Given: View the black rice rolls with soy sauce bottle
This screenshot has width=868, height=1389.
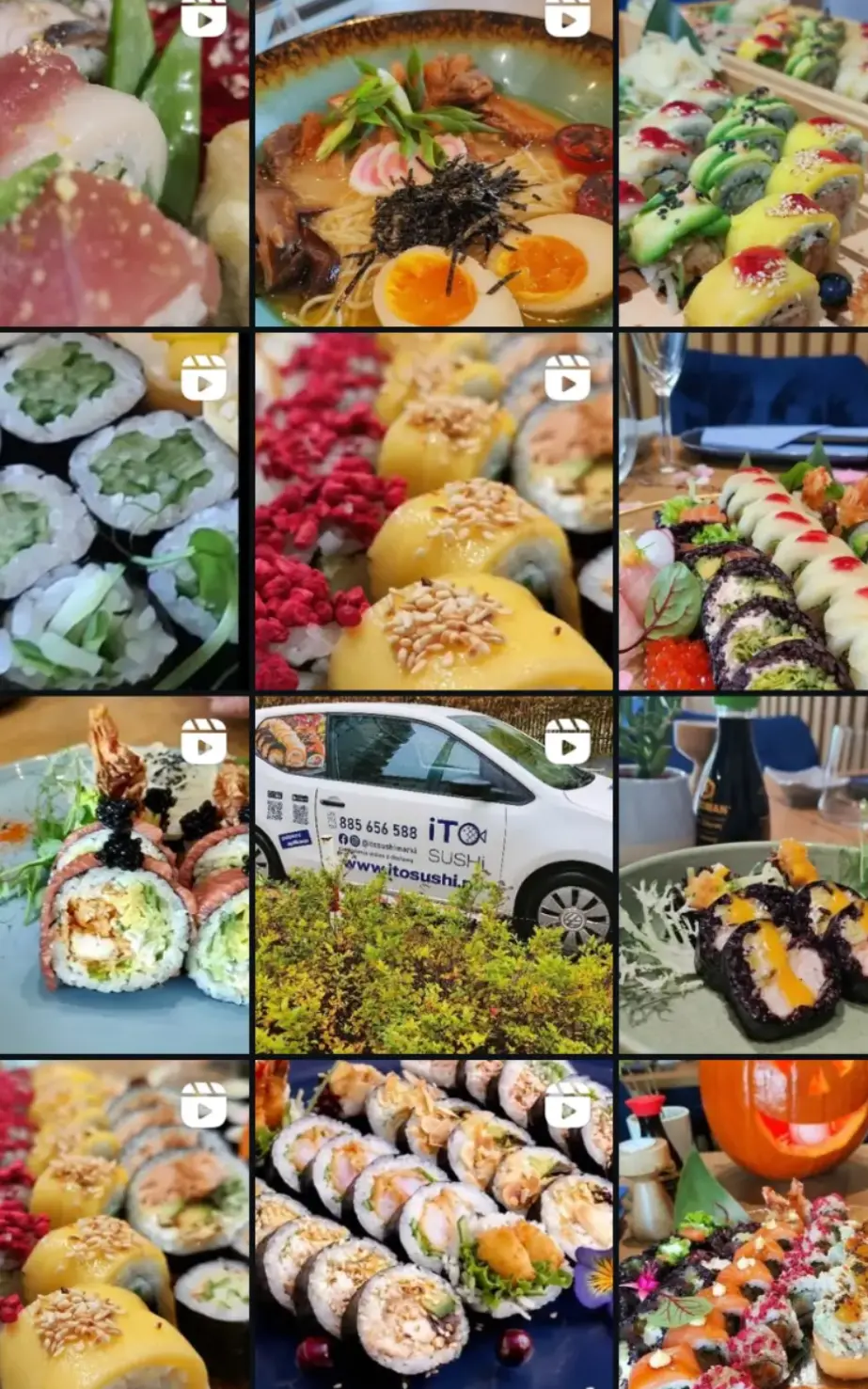Looking at the screenshot, I should [x=743, y=875].
